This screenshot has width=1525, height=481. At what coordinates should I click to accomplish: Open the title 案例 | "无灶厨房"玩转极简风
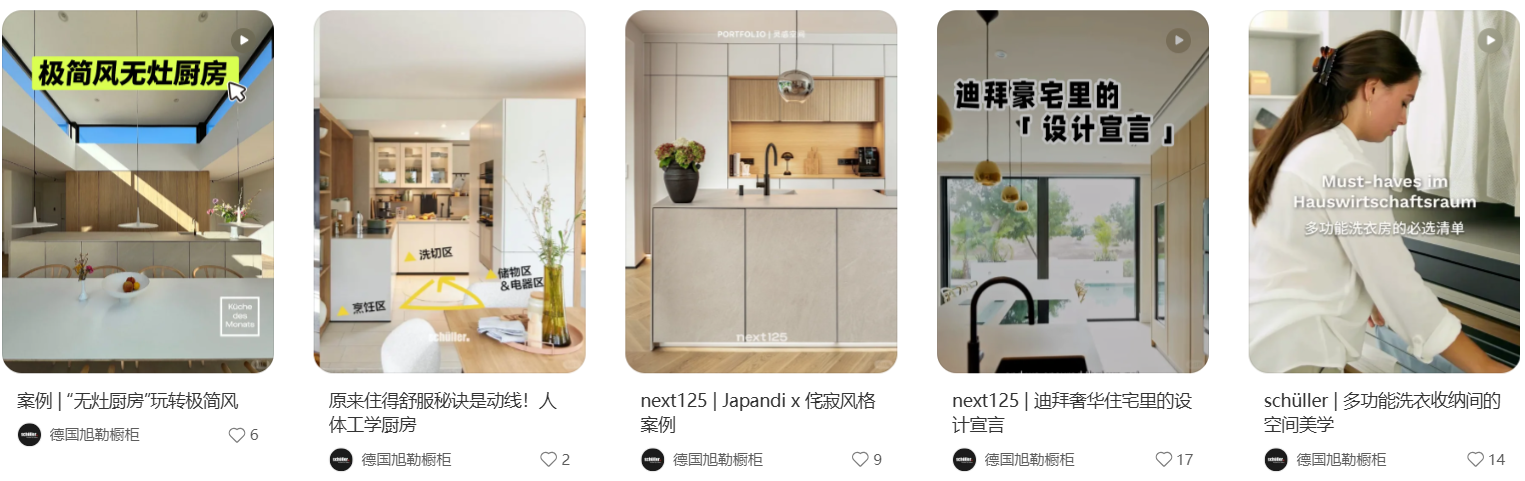[128, 402]
